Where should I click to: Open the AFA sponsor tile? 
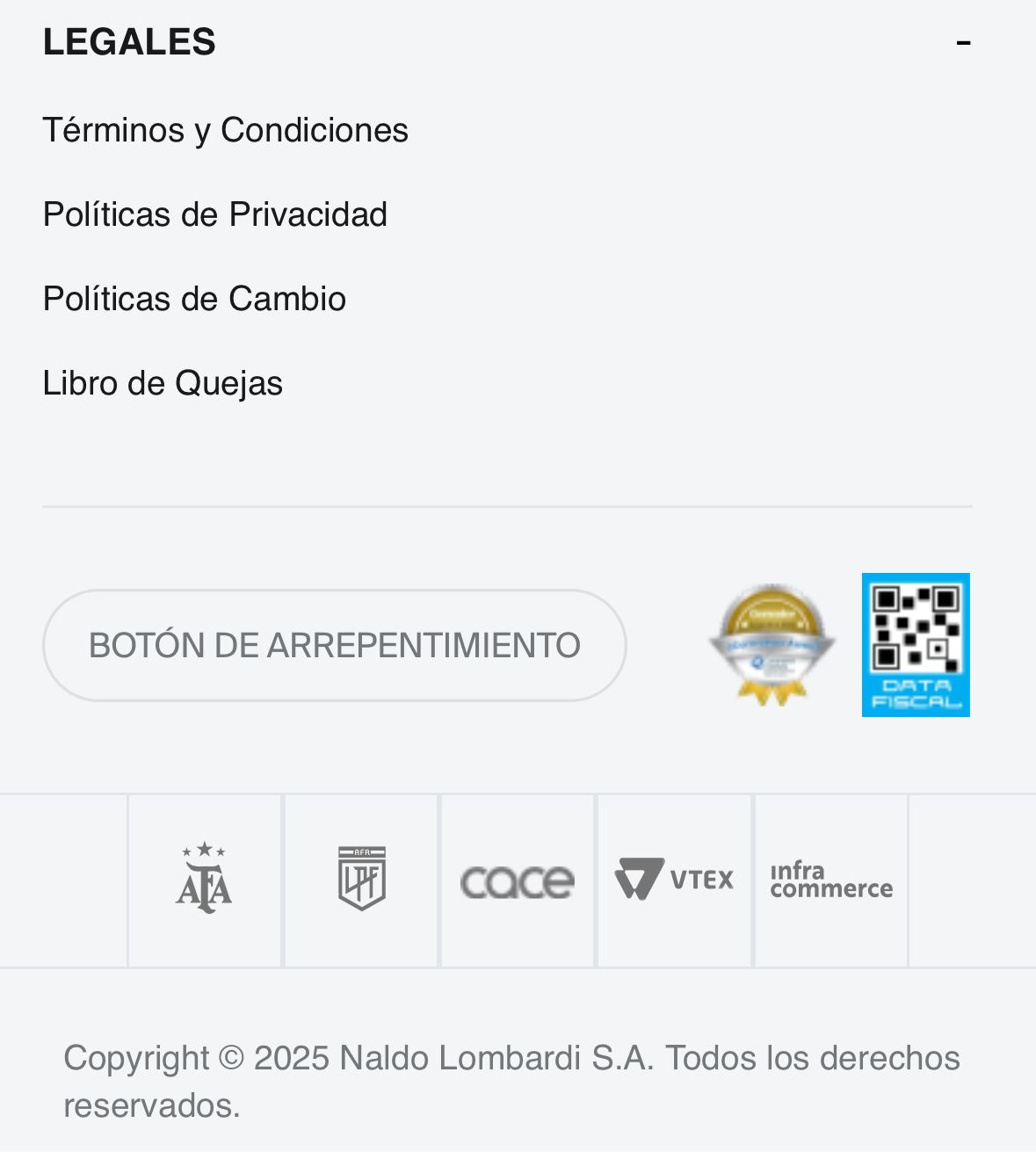(x=205, y=880)
